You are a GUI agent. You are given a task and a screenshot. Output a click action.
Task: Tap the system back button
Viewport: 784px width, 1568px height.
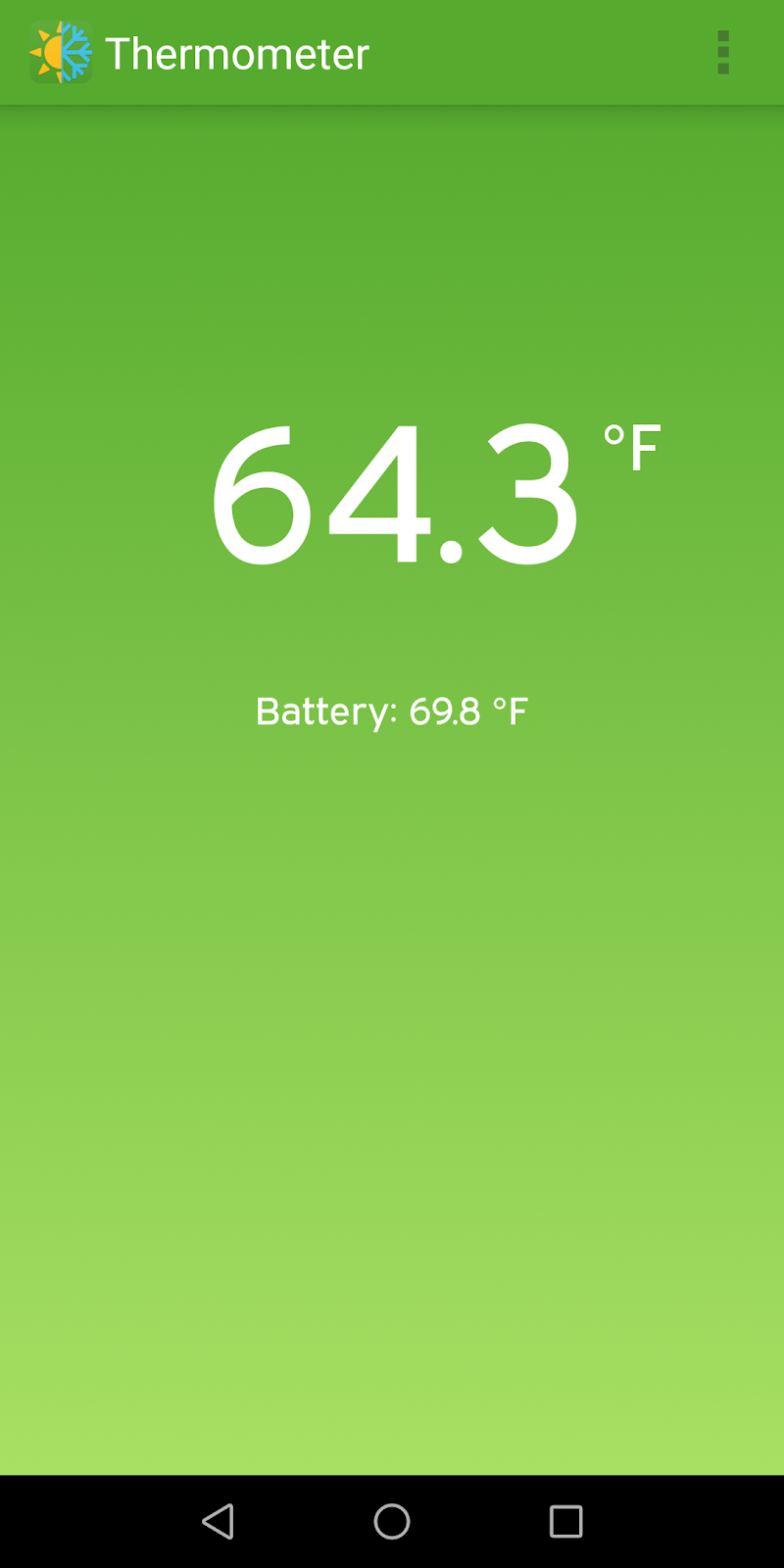(218, 1521)
